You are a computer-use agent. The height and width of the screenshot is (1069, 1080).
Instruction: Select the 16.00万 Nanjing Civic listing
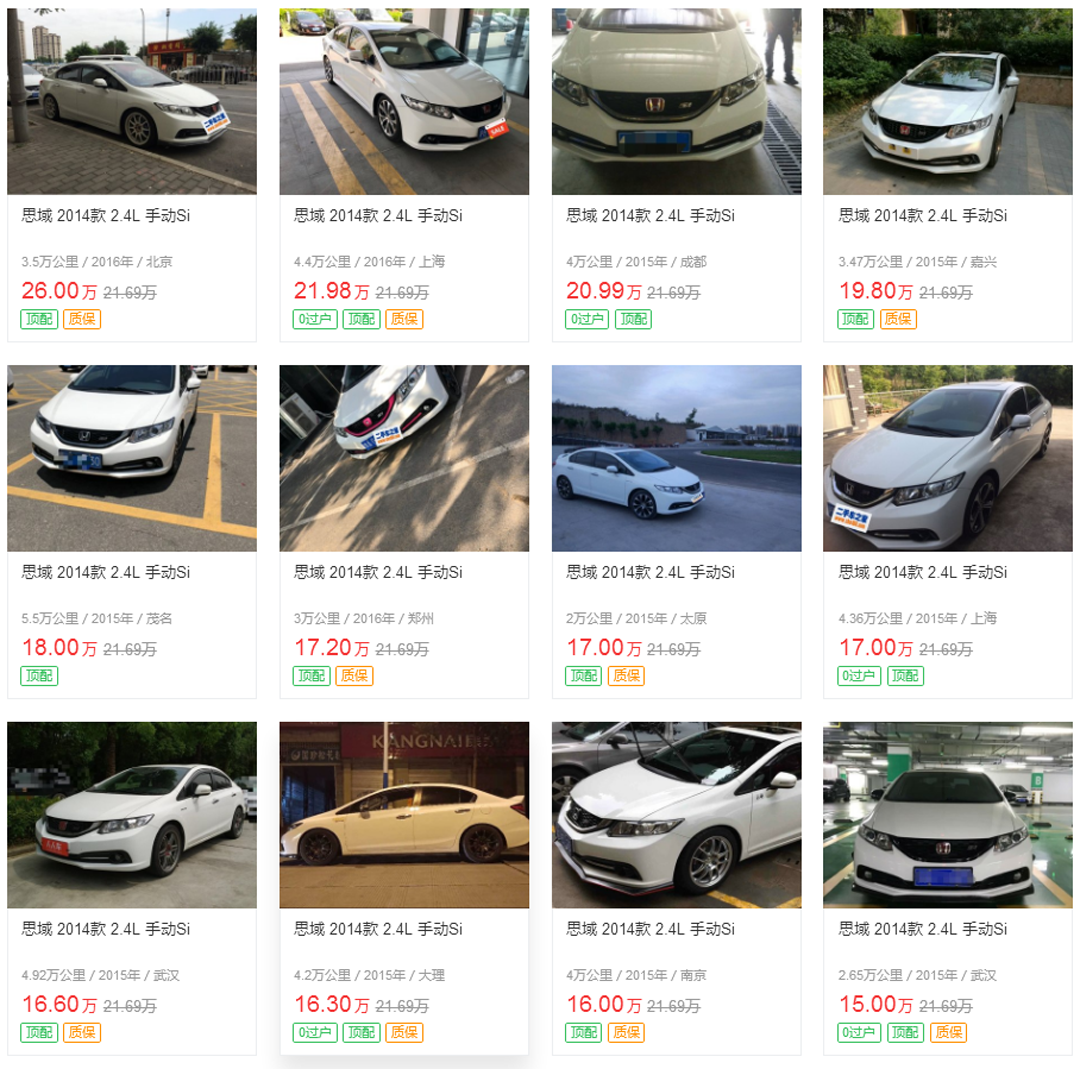coord(676,815)
